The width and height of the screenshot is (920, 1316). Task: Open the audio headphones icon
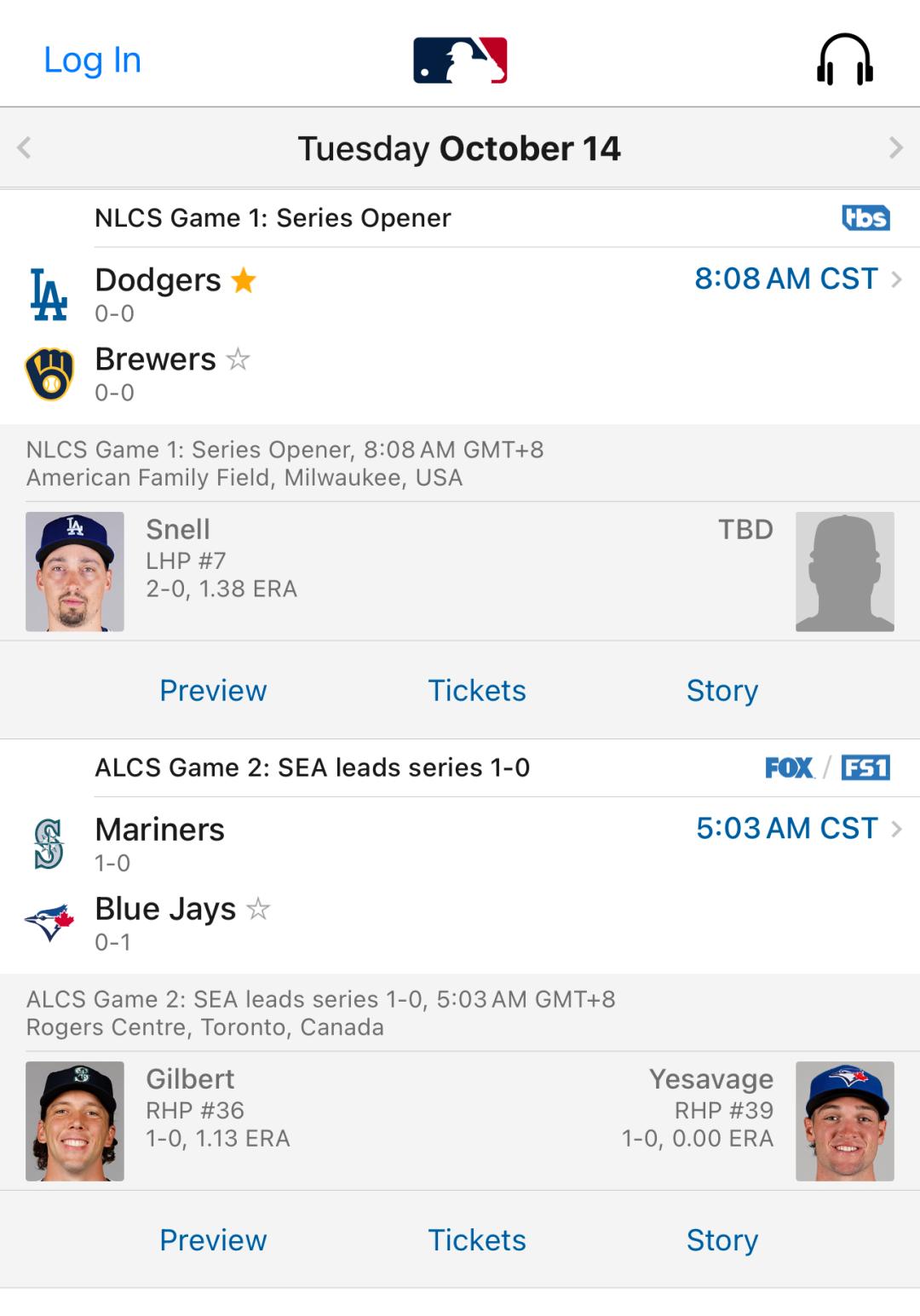click(x=844, y=60)
